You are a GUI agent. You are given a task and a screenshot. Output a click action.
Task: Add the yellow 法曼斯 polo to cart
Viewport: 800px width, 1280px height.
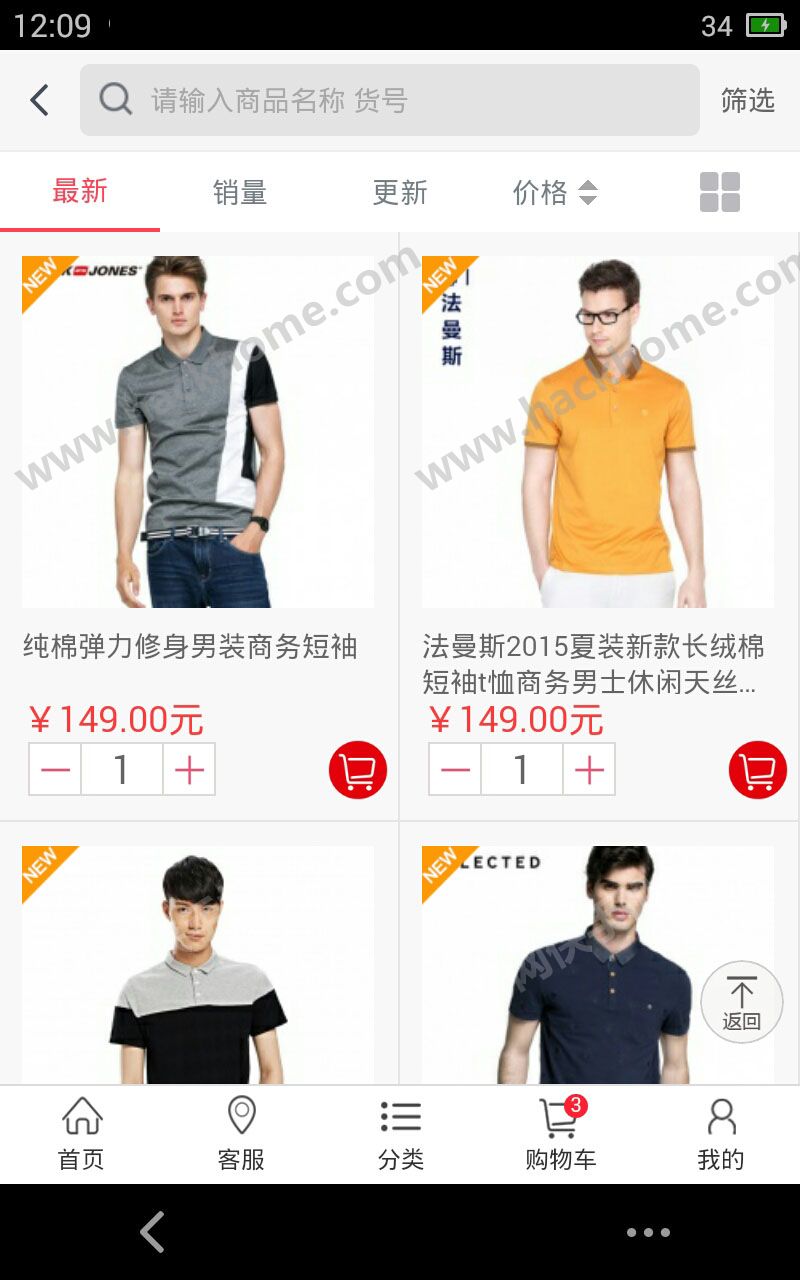[x=757, y=769]
